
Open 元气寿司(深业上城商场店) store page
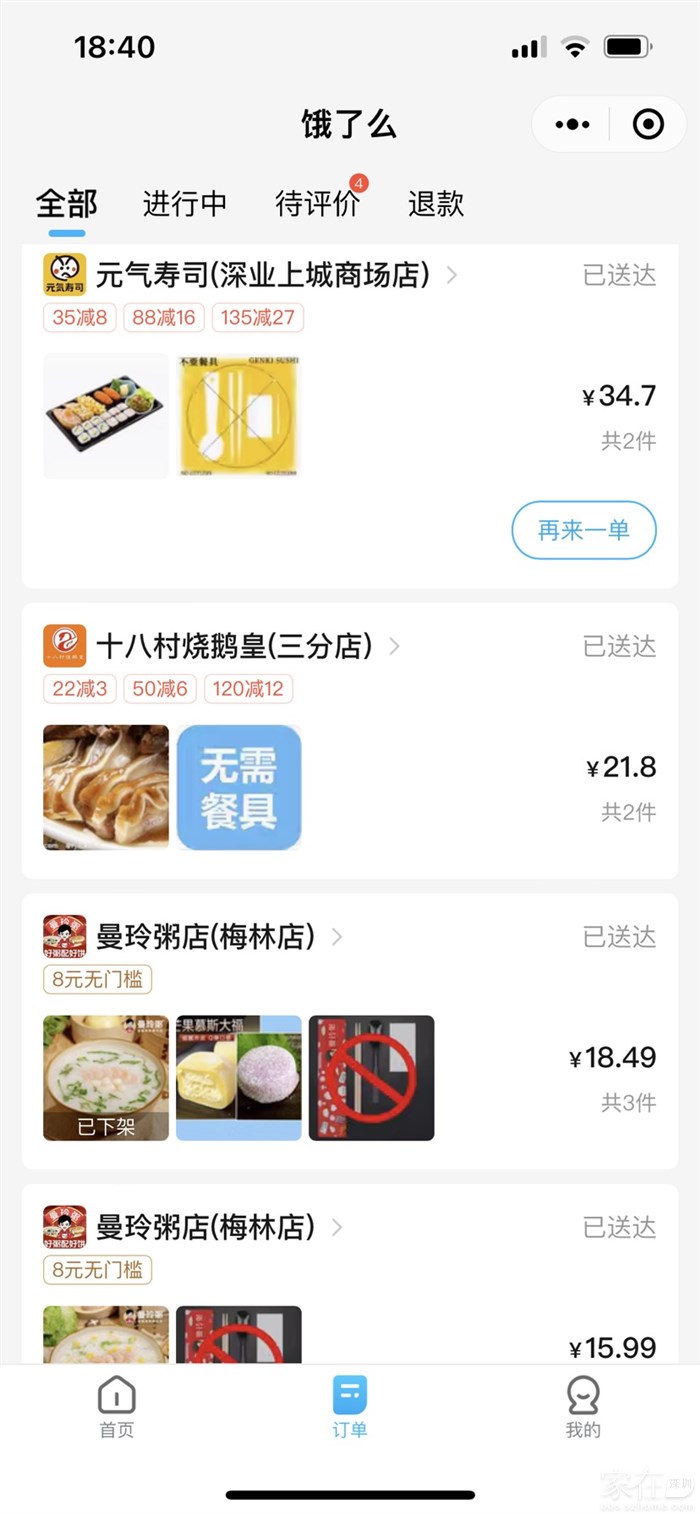click(x=262, y=275)
